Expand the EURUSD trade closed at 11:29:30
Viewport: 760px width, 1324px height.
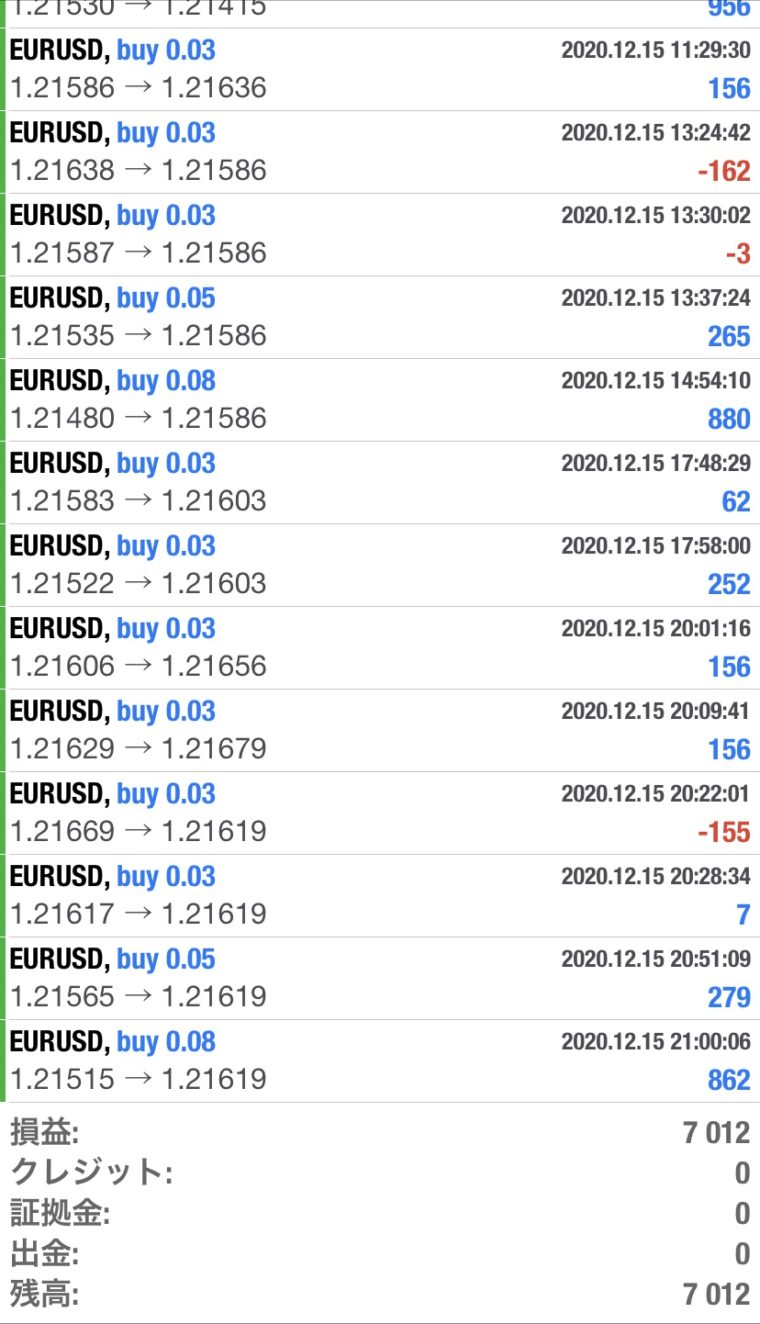(380, 69)
